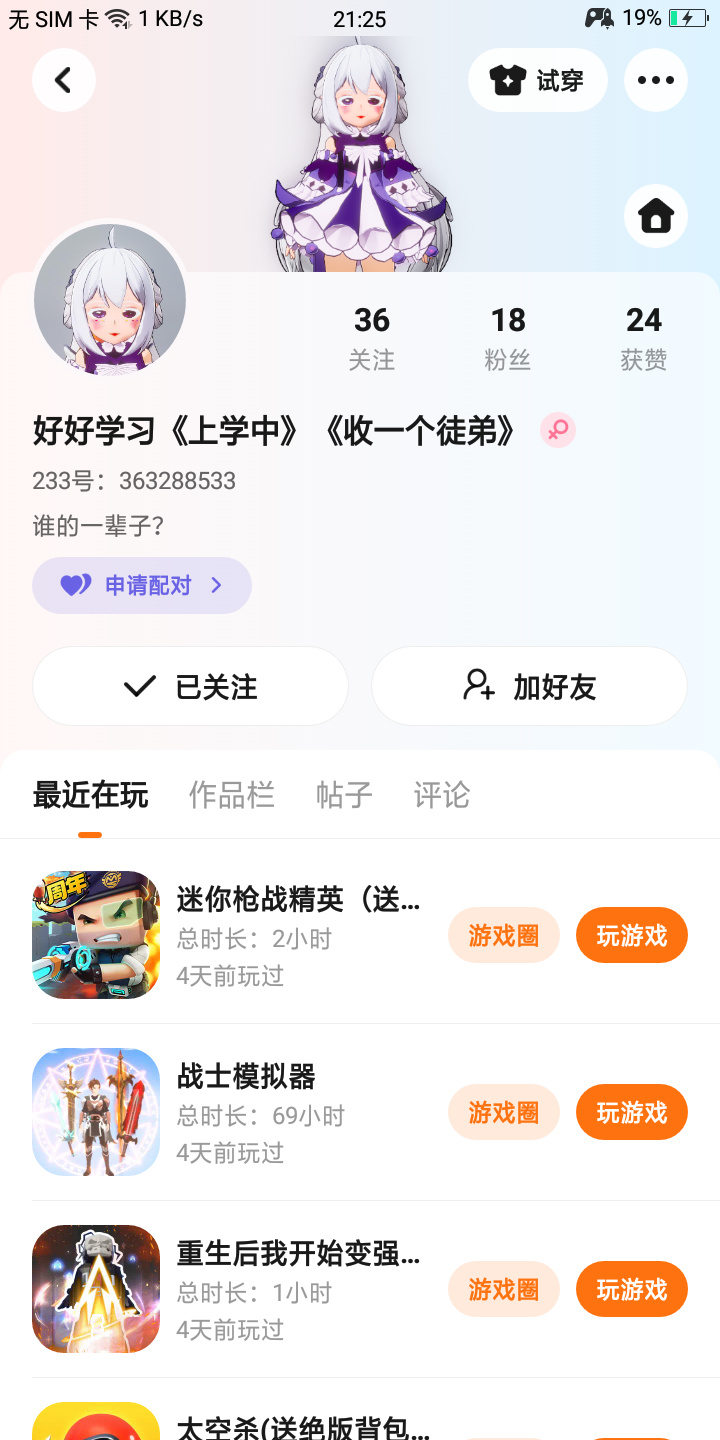Open 游戏圈 for 重生后我开始变强
The width and height of the screenshot is (720, 1440).
tap(503, 1289)
